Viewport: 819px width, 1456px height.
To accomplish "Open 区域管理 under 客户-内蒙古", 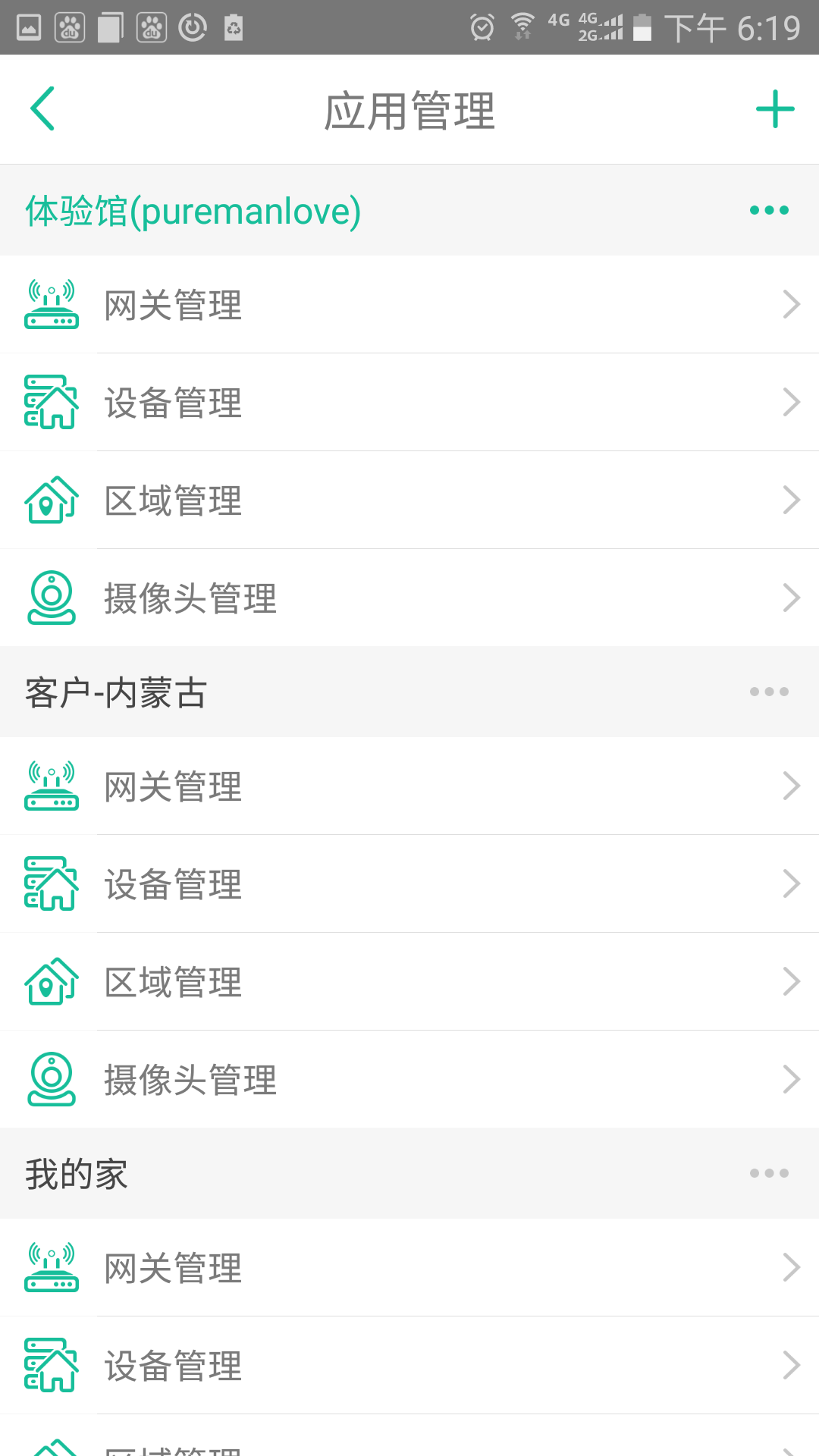I will [409, 982].
